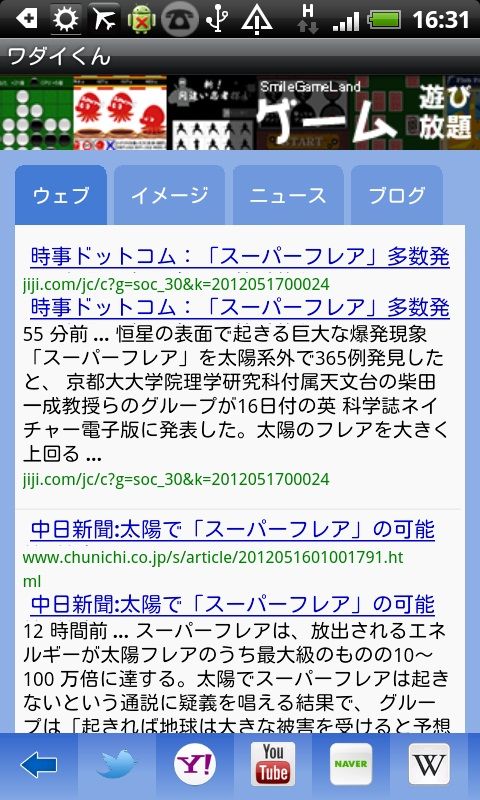The image size is (480, 800).
Task: Search the topic on YouTube
Action: (x=273, y=764)
